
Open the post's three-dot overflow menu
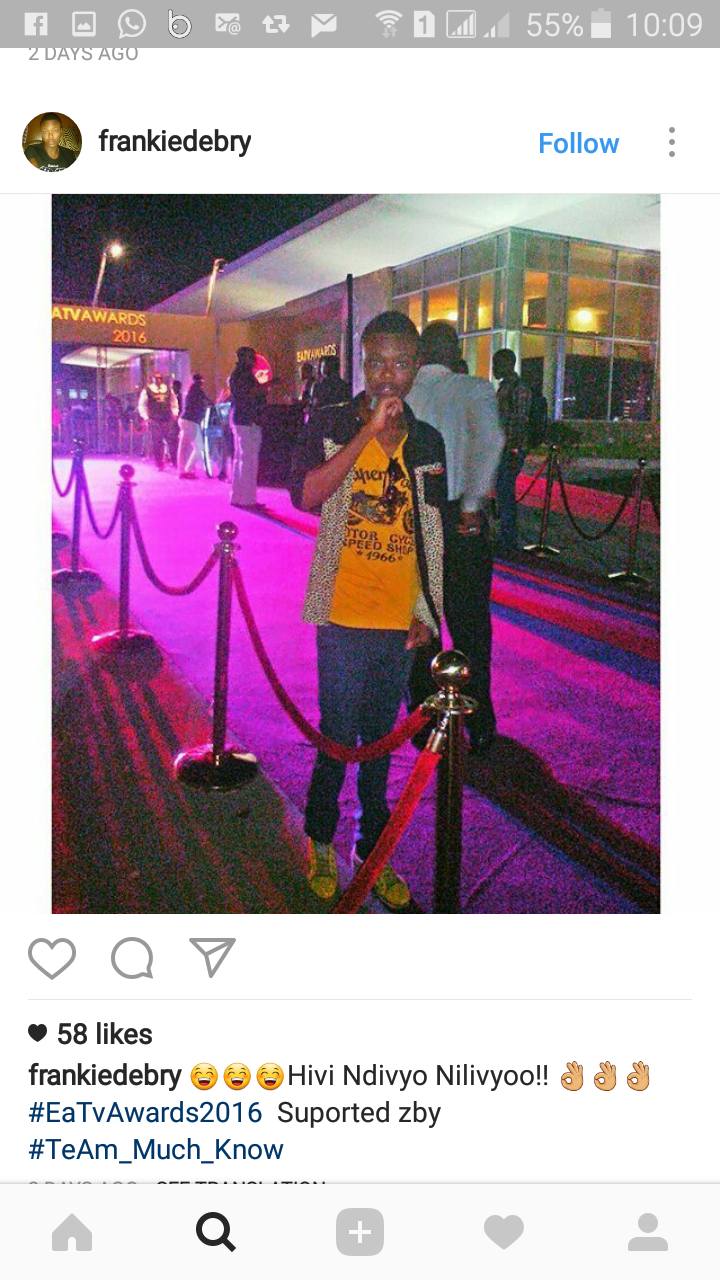pyautogui.click(x=672, y=142)
